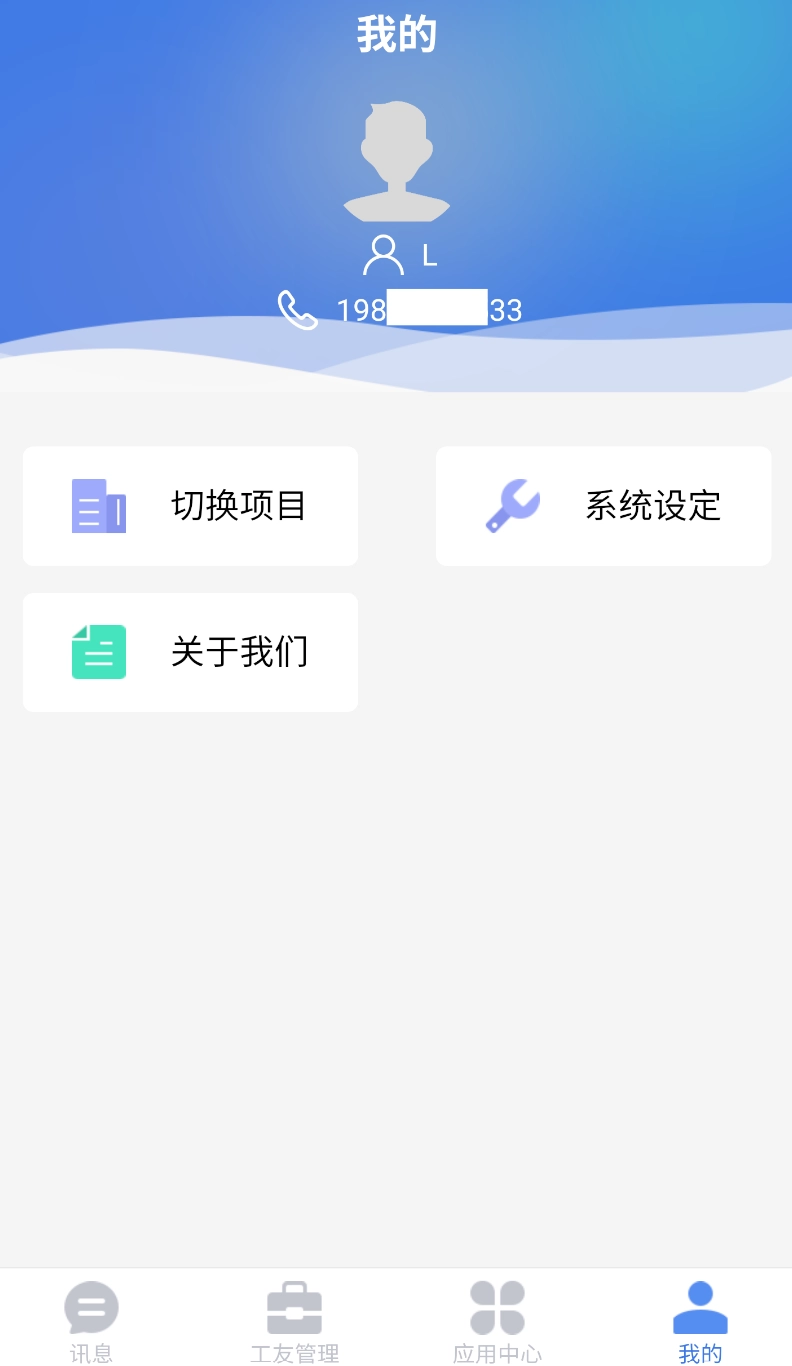Open the 切换项目 card
Screen dimensions: 792x1366
(x=190, y=506)
